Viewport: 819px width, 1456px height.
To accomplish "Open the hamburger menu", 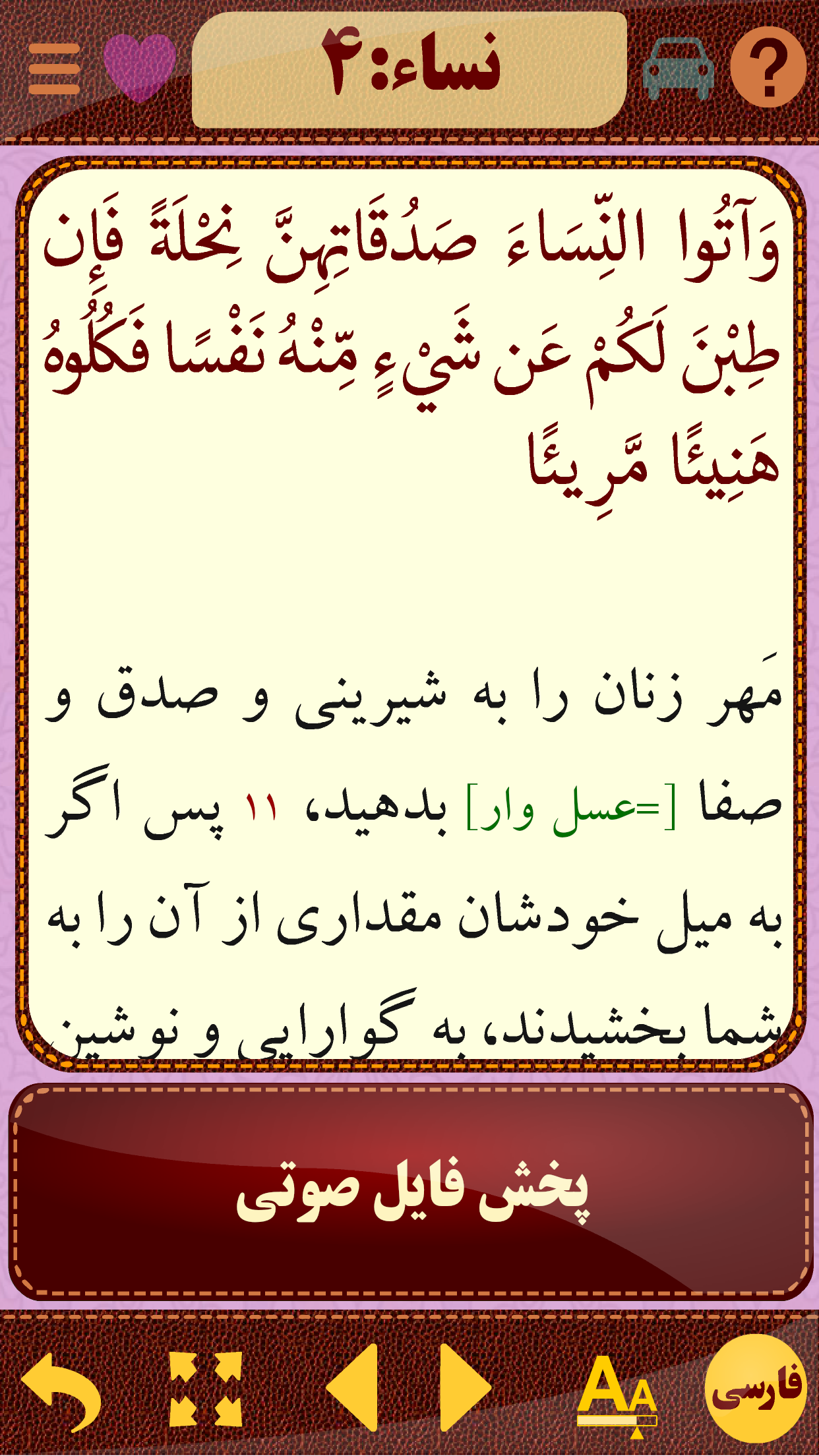I will pyautogui.click(x=54, y=69).
